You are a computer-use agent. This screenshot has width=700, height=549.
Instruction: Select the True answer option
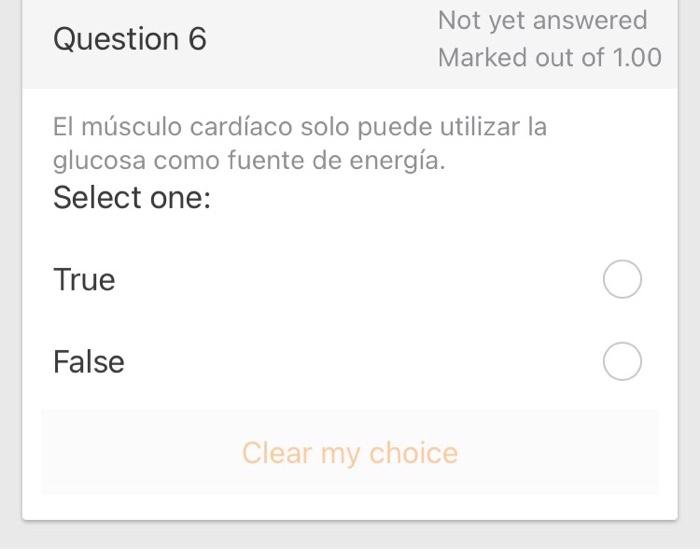(622, 280)
